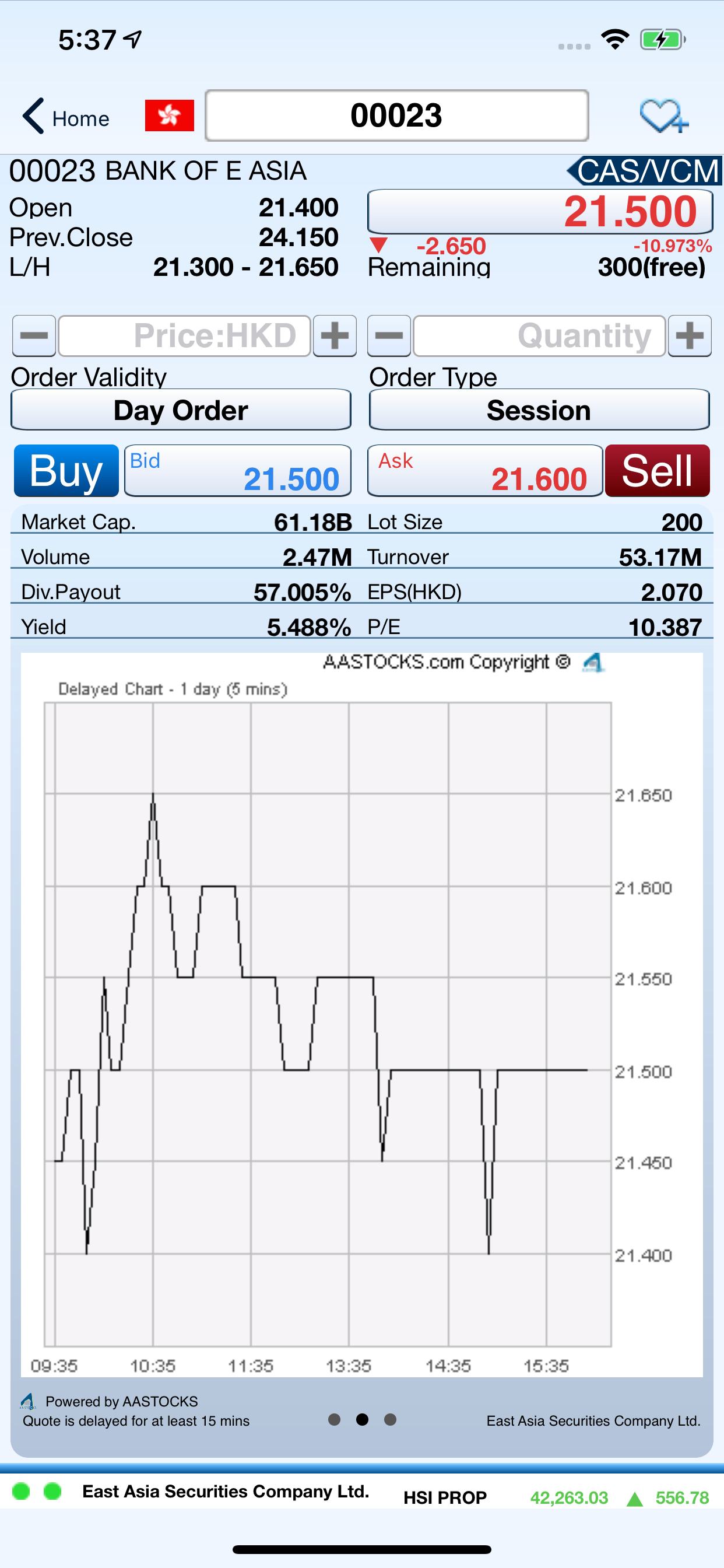This screenshot has width=724, height=1568.
Task: Change order type from Session
Action: point(539,410)
